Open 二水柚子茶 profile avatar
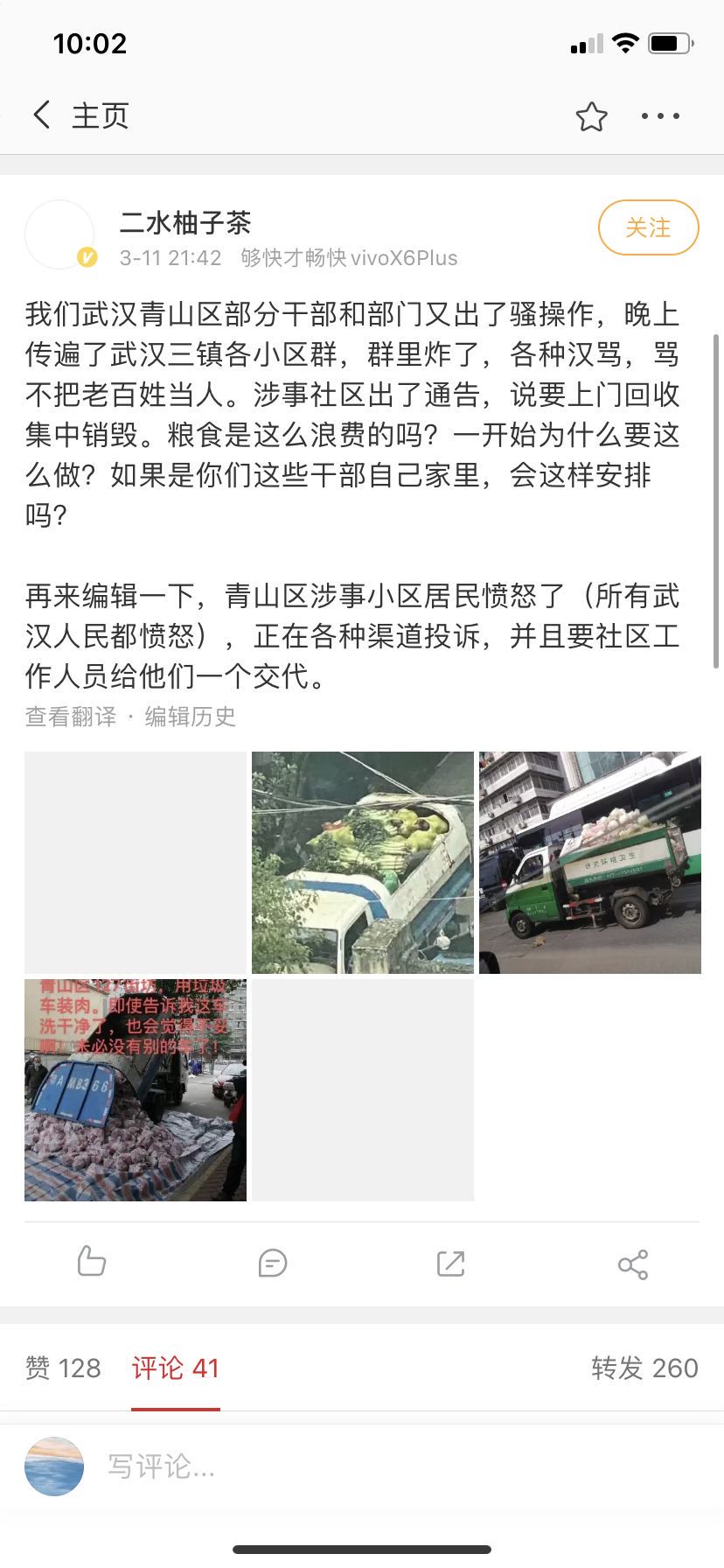This screenshot has width=724, height=1568. 59,234
